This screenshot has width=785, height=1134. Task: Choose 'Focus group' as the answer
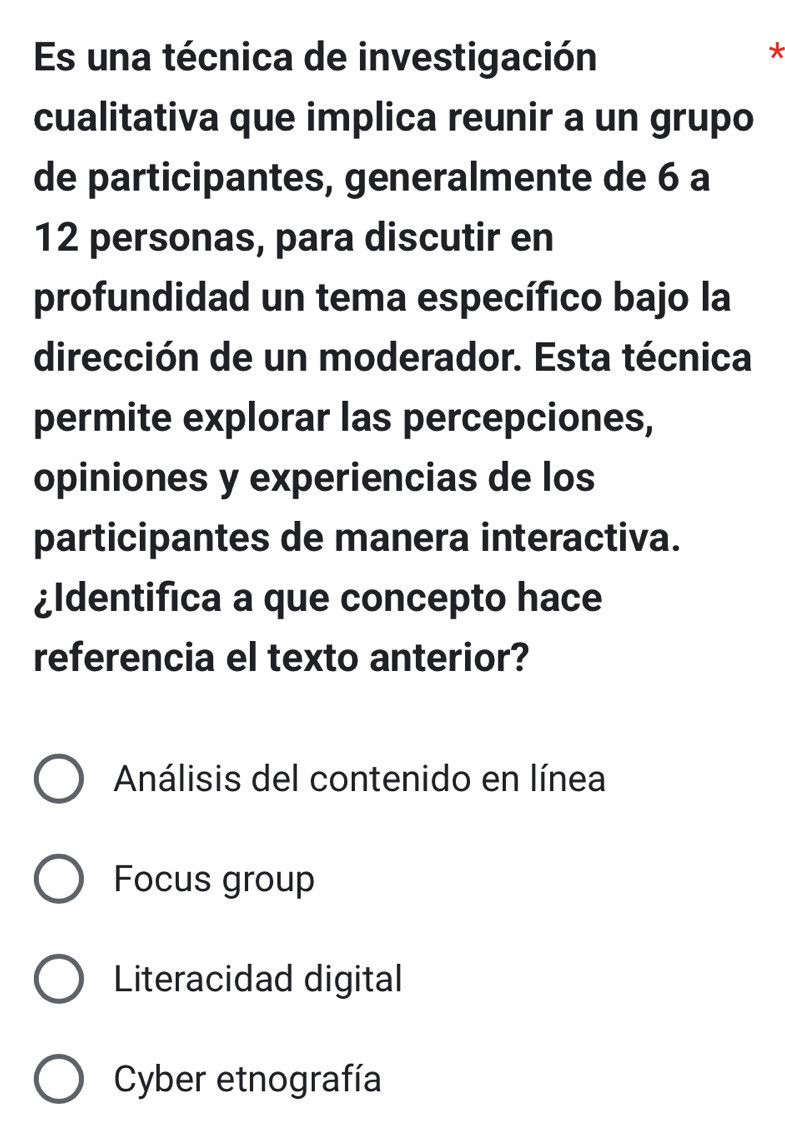(60, 880)
